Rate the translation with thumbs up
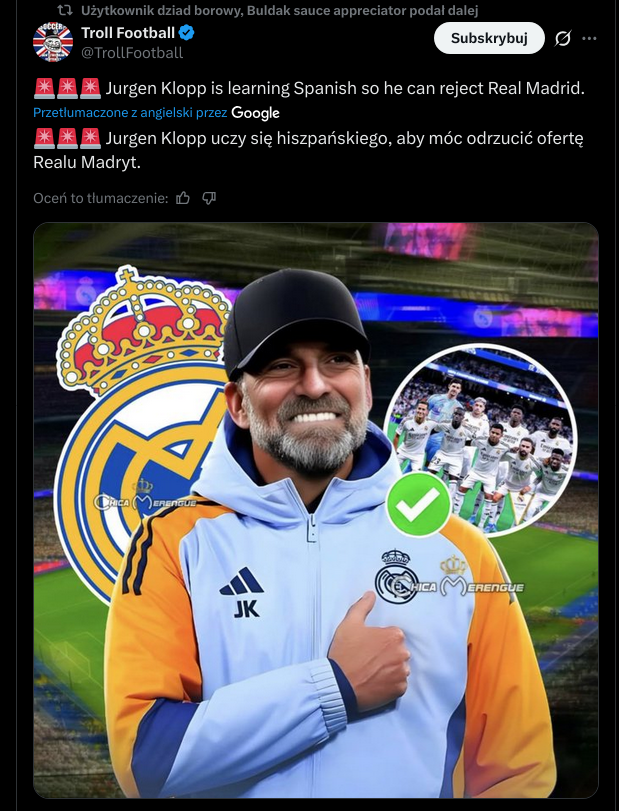The height and width of the screenshot is (811, 619). [x=183, y=198]
